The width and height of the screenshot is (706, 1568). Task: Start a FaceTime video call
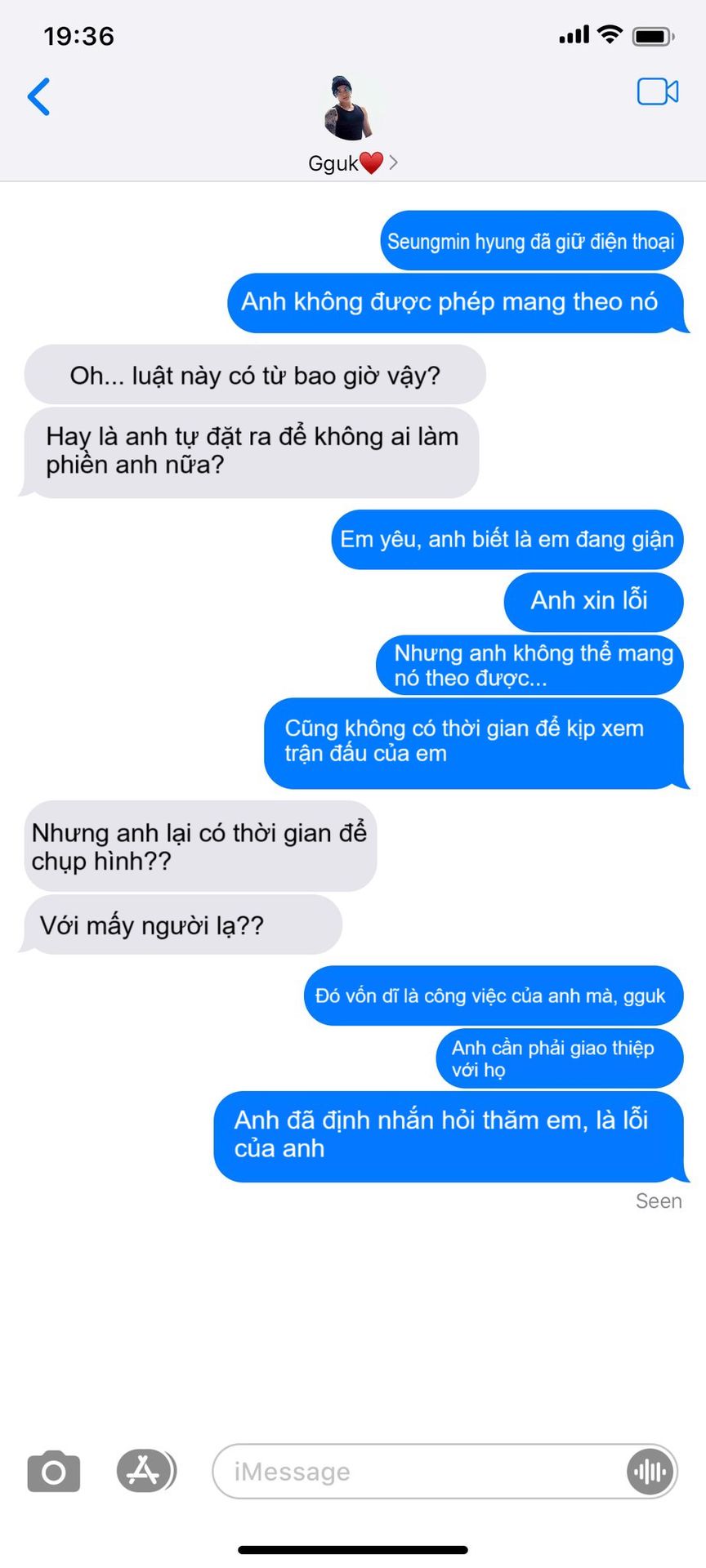click(657, 92)
